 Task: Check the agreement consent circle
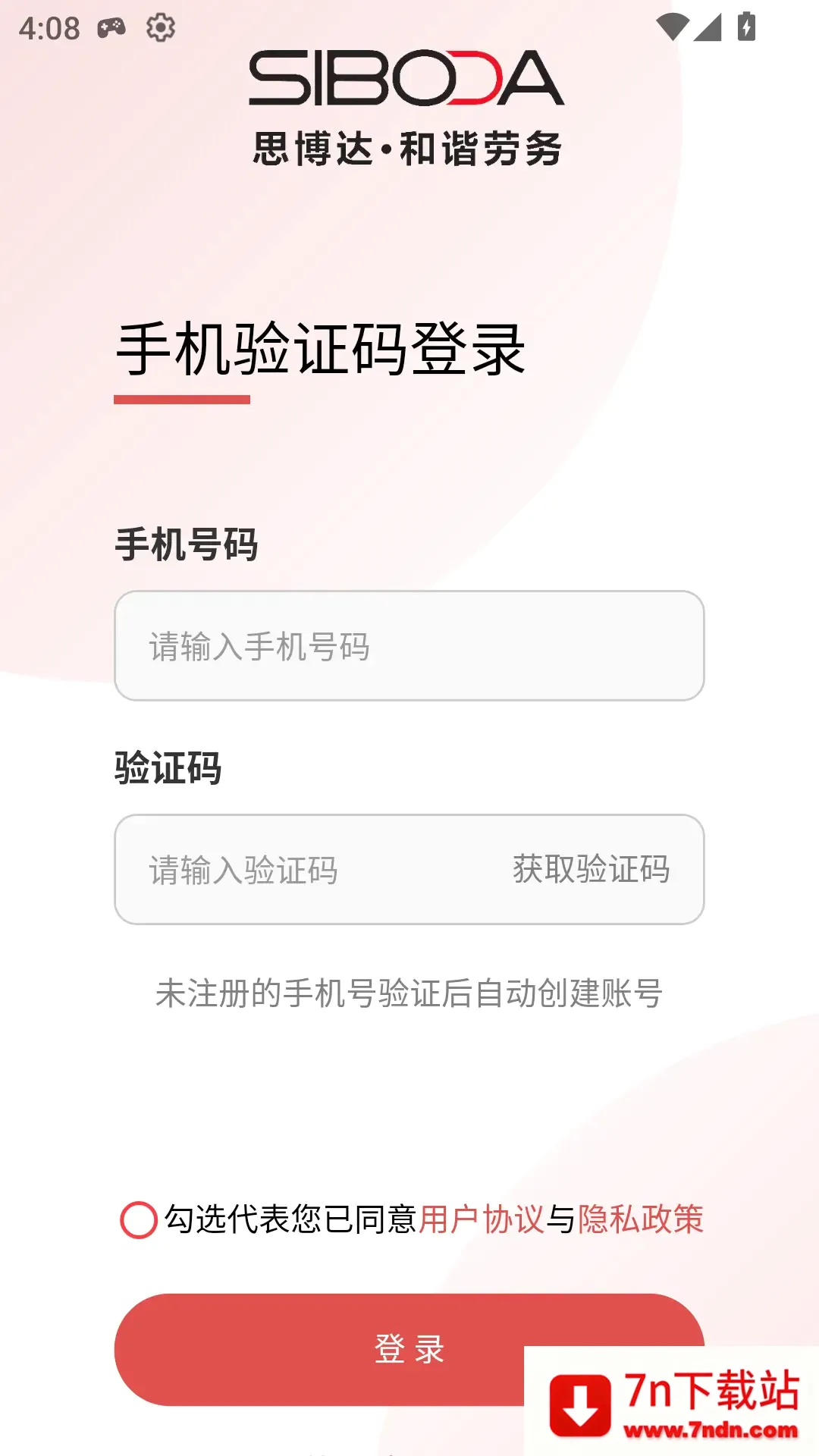click(139, 1220)
